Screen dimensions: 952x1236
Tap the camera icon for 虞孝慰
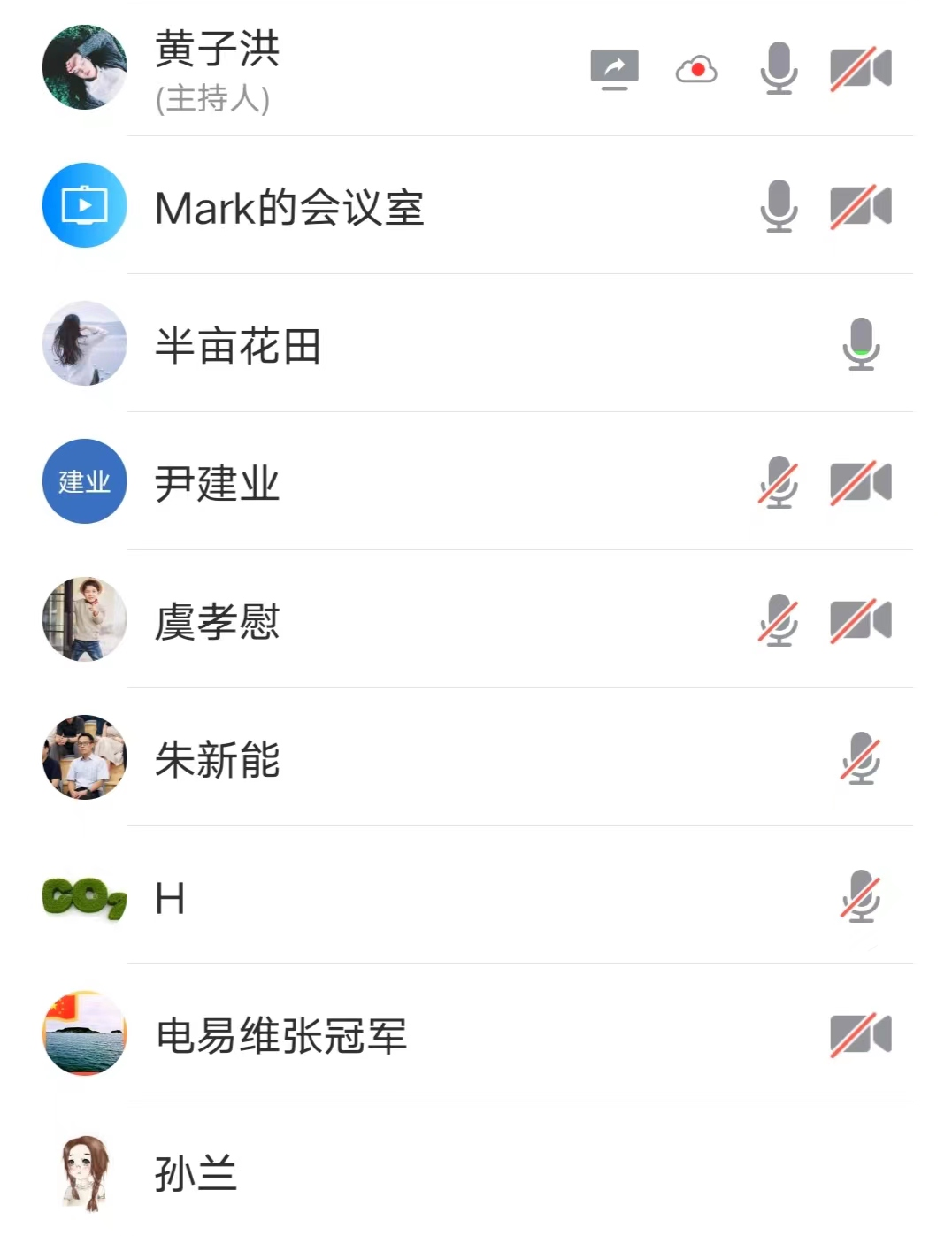[860, 620]
